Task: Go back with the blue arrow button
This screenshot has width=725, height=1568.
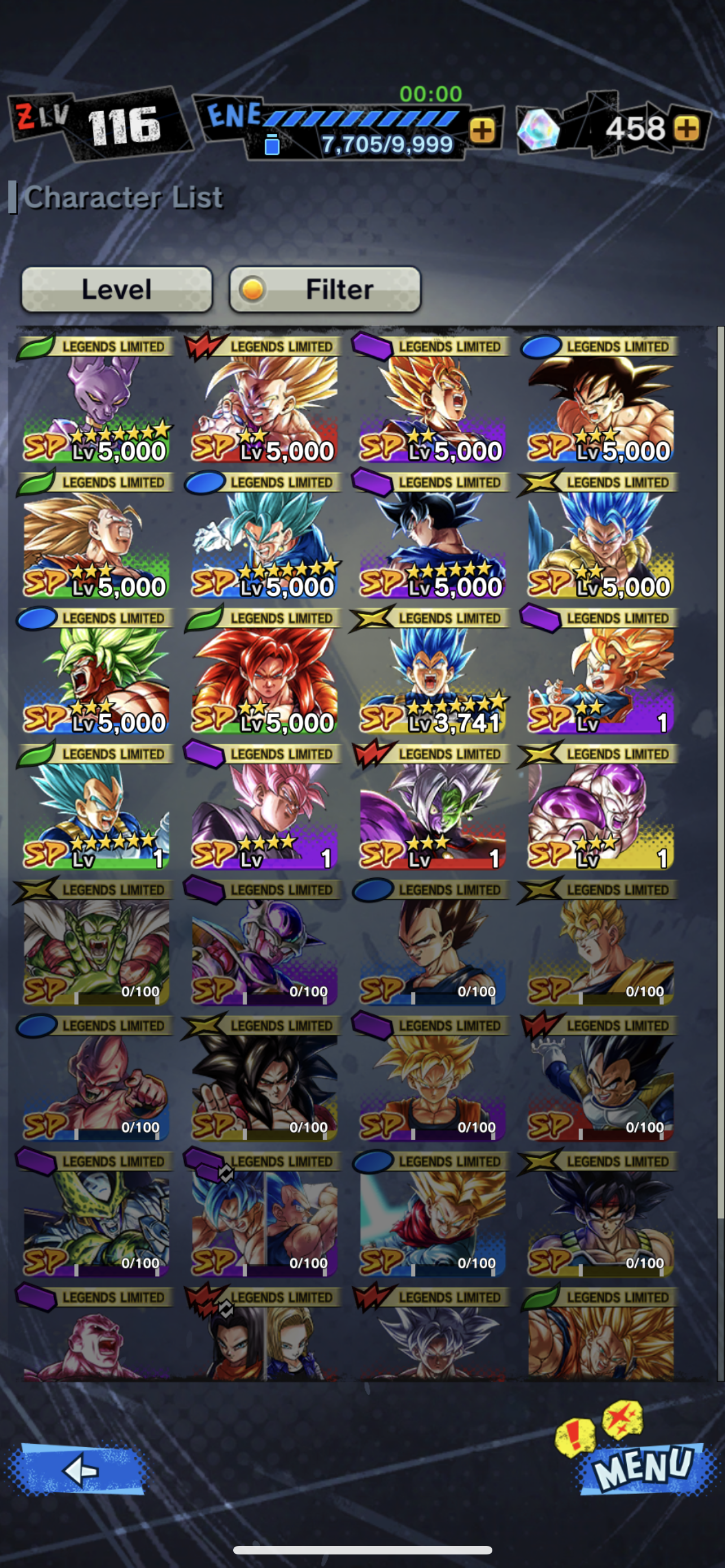Action: tap(77, 1470)
